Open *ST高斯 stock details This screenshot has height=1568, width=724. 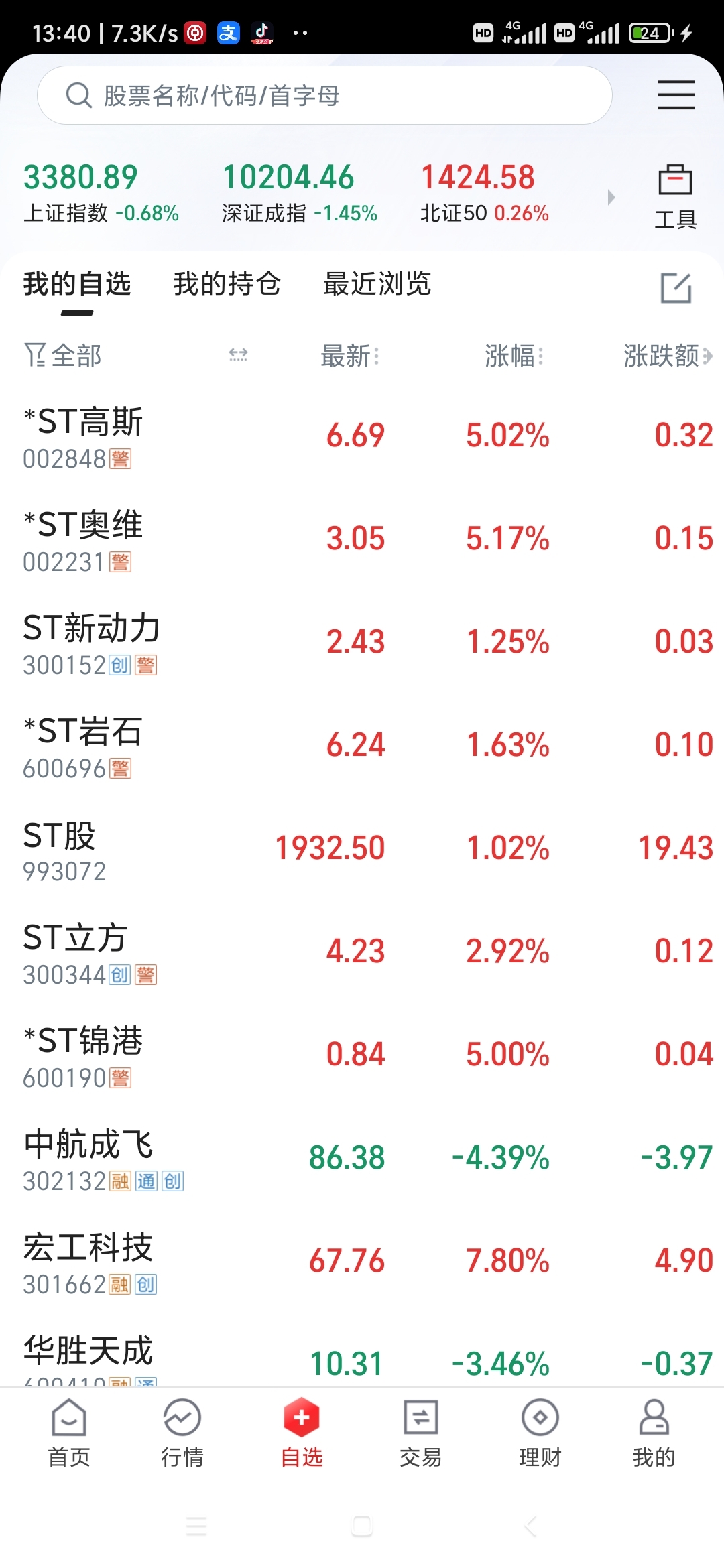[362, 437]
